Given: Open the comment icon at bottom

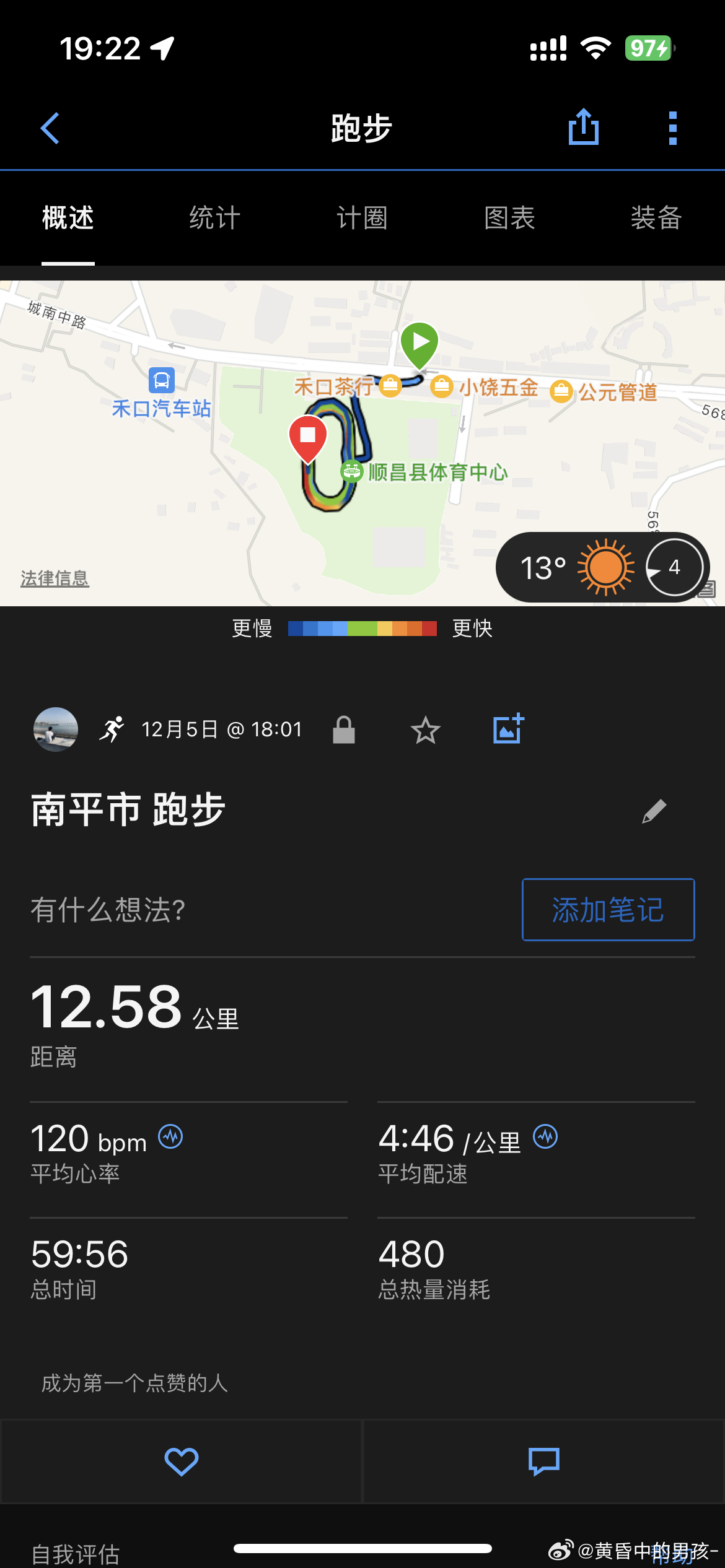Looking at the screenshot, I should pyautogui.click(x=543, y=1461).
